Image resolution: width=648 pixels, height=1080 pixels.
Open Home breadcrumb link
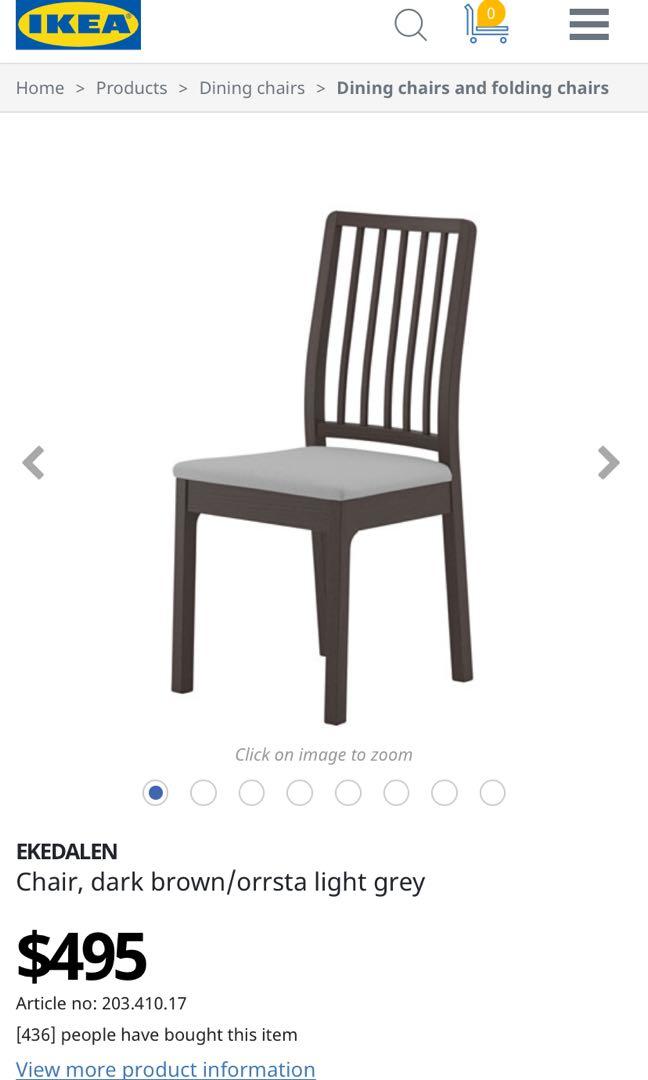pos(40,88)
